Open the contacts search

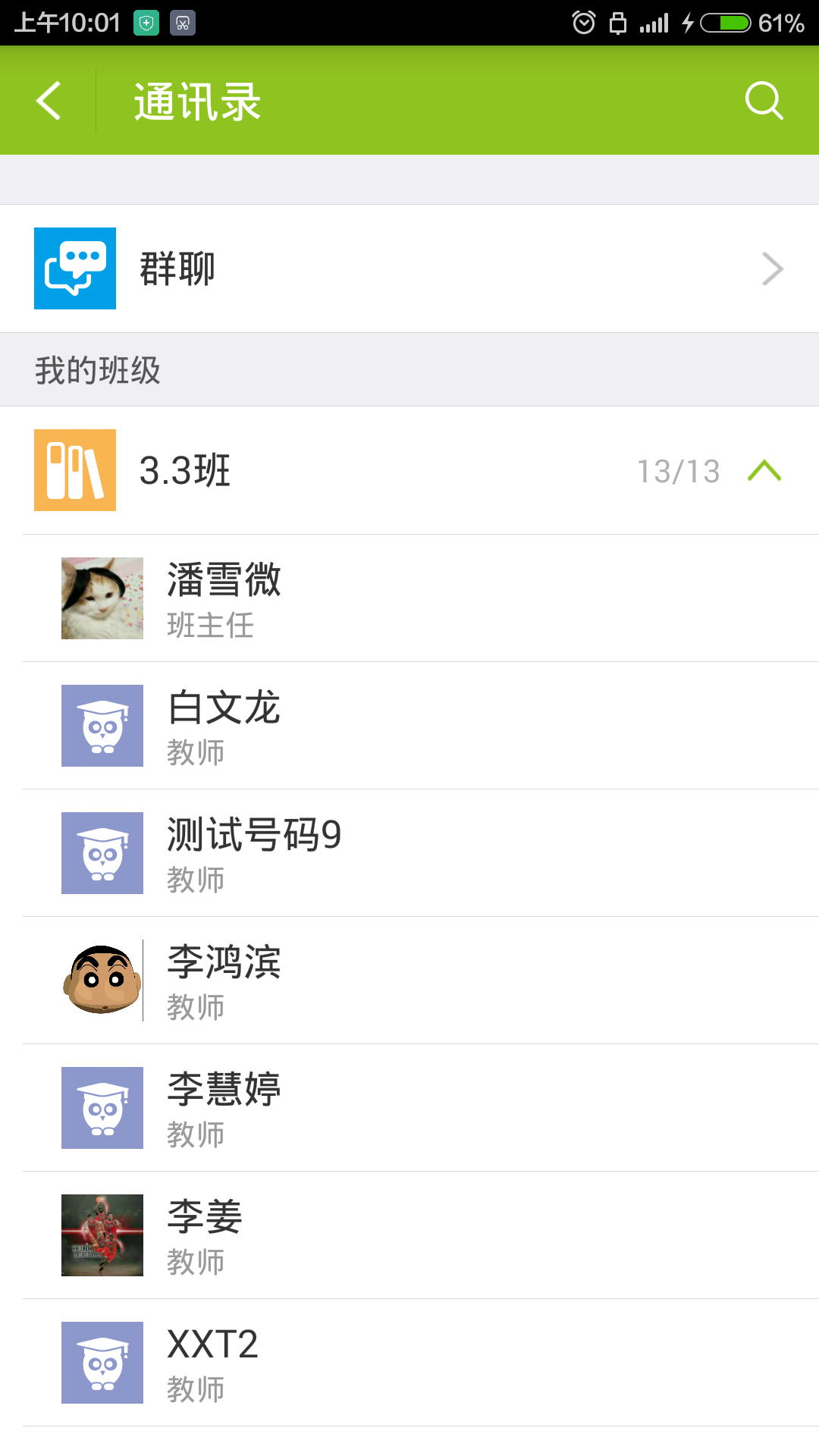tap(763, 101)
